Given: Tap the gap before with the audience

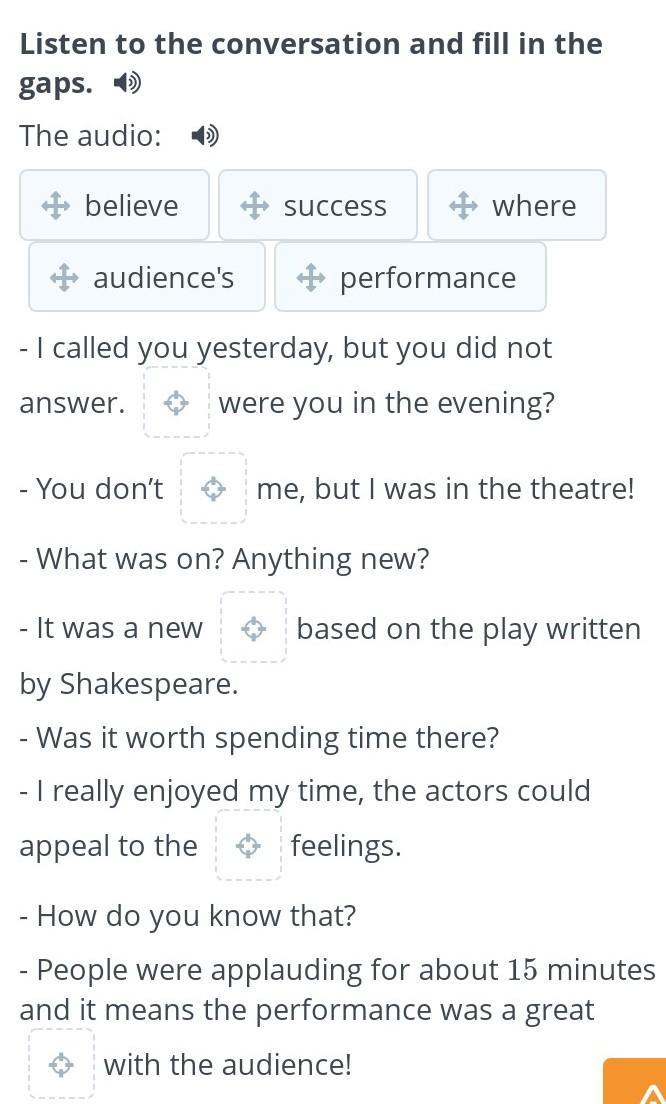Looking at the screenshot, I should 61,1063.
